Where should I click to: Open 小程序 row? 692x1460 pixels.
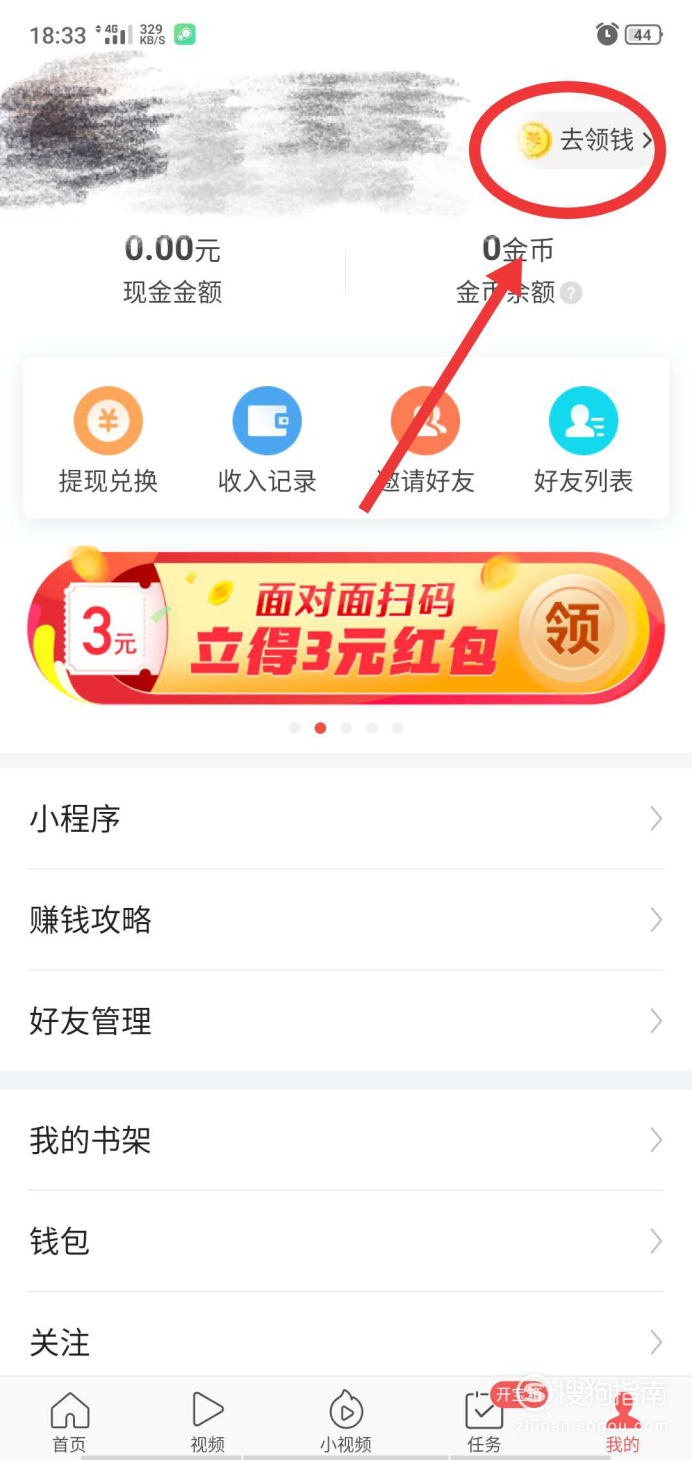pyautogui.click(x=346, y=819)
